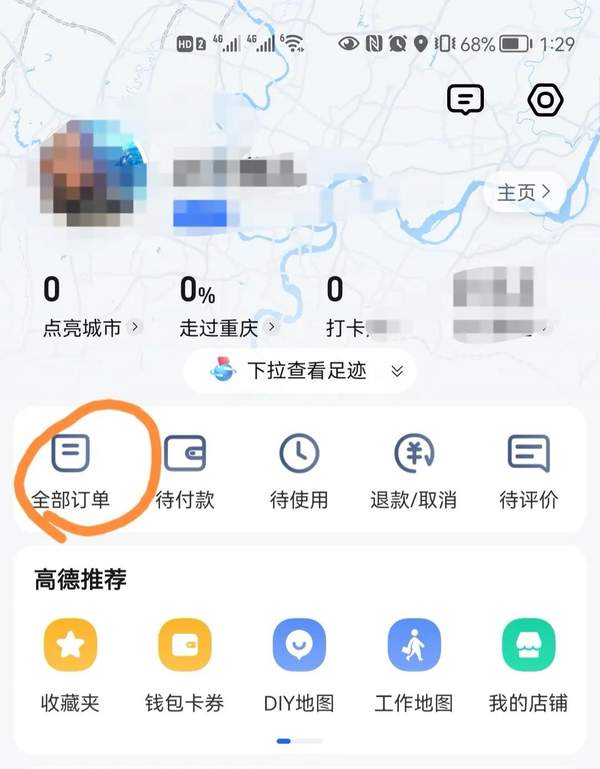The width and height of the screenshot is (600, 769).
Task: Go to 我的店铺
Action: tap(528, 663)
